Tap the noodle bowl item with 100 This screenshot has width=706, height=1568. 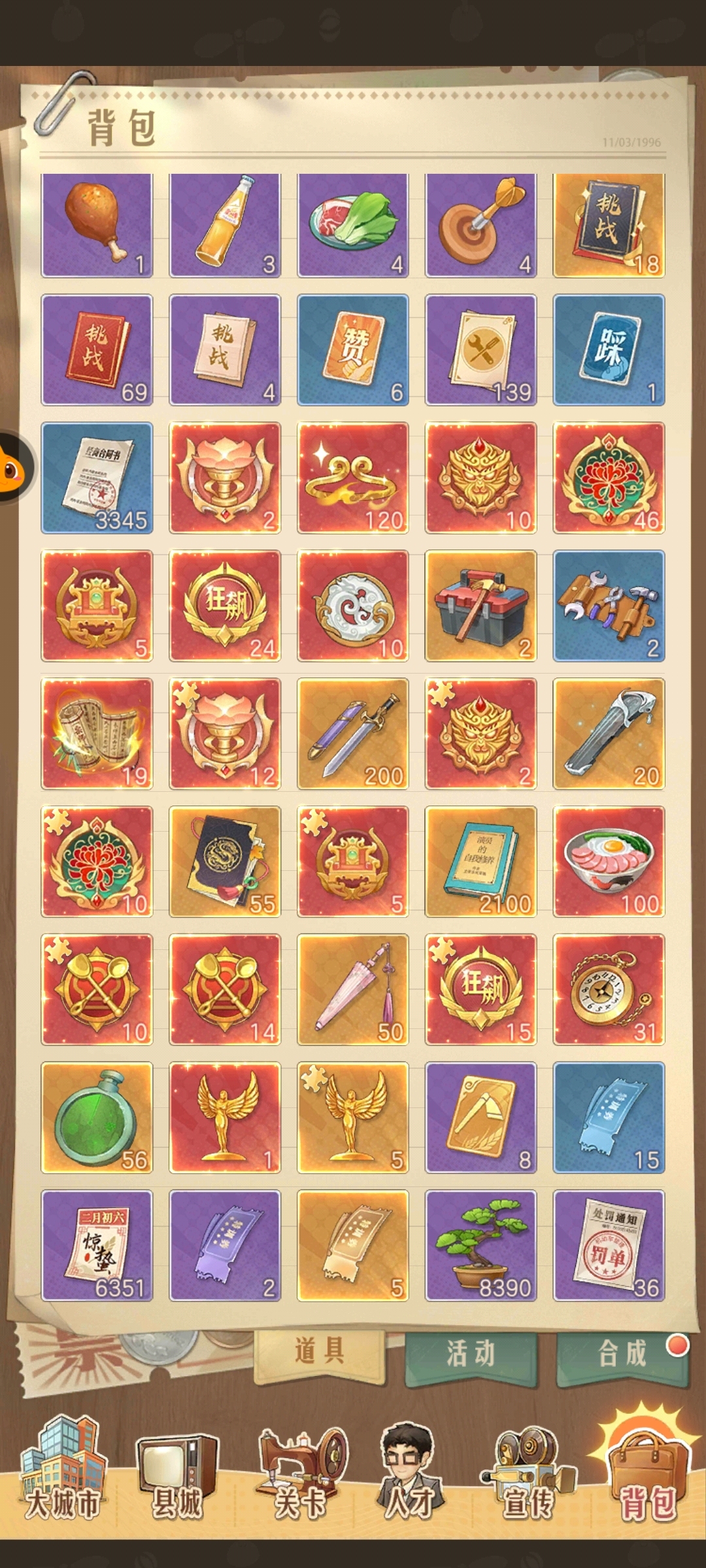click(x=609, y=861)
